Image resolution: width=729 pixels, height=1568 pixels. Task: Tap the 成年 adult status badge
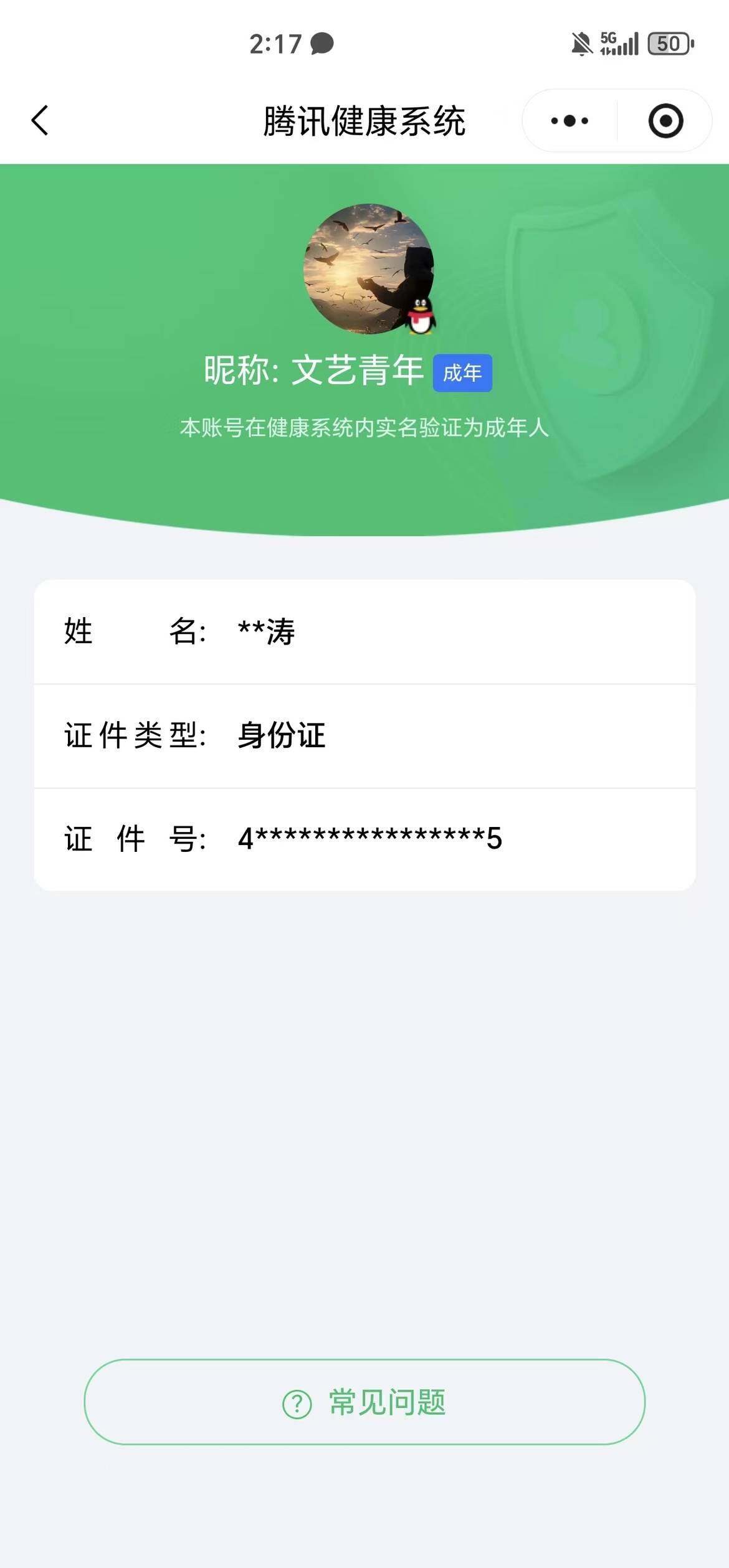point(463,372)
